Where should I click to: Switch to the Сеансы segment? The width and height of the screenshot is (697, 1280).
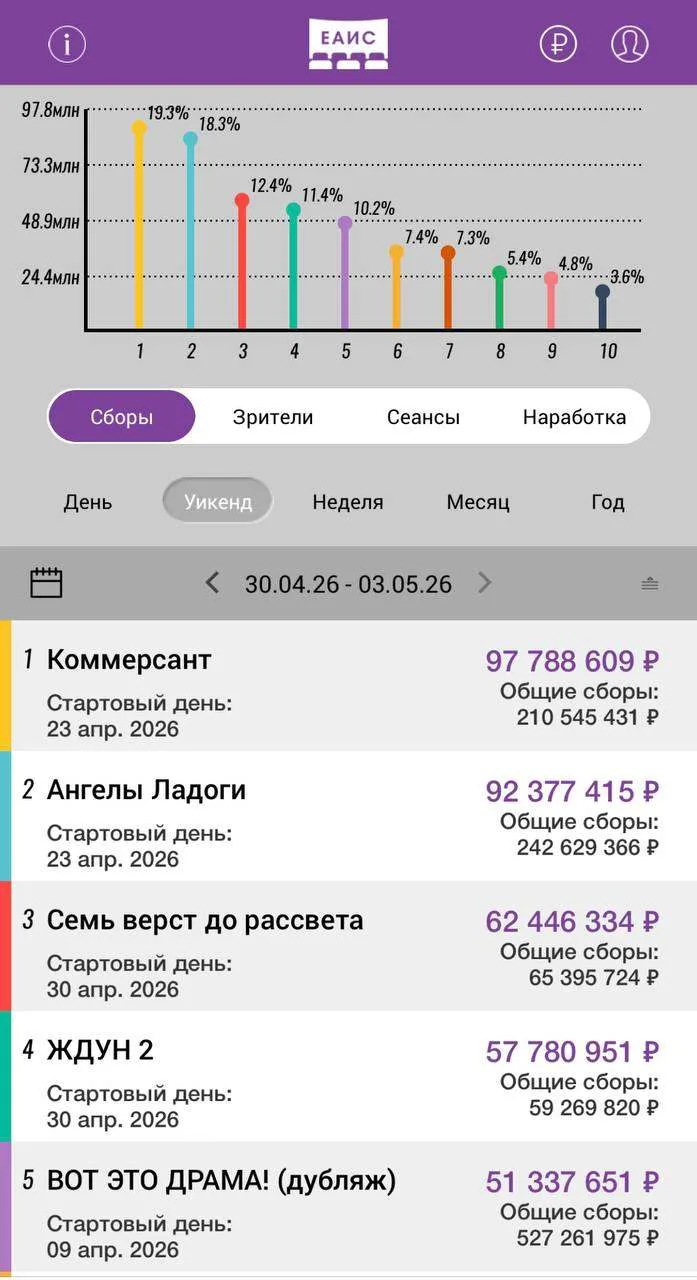tap(423, 417)
